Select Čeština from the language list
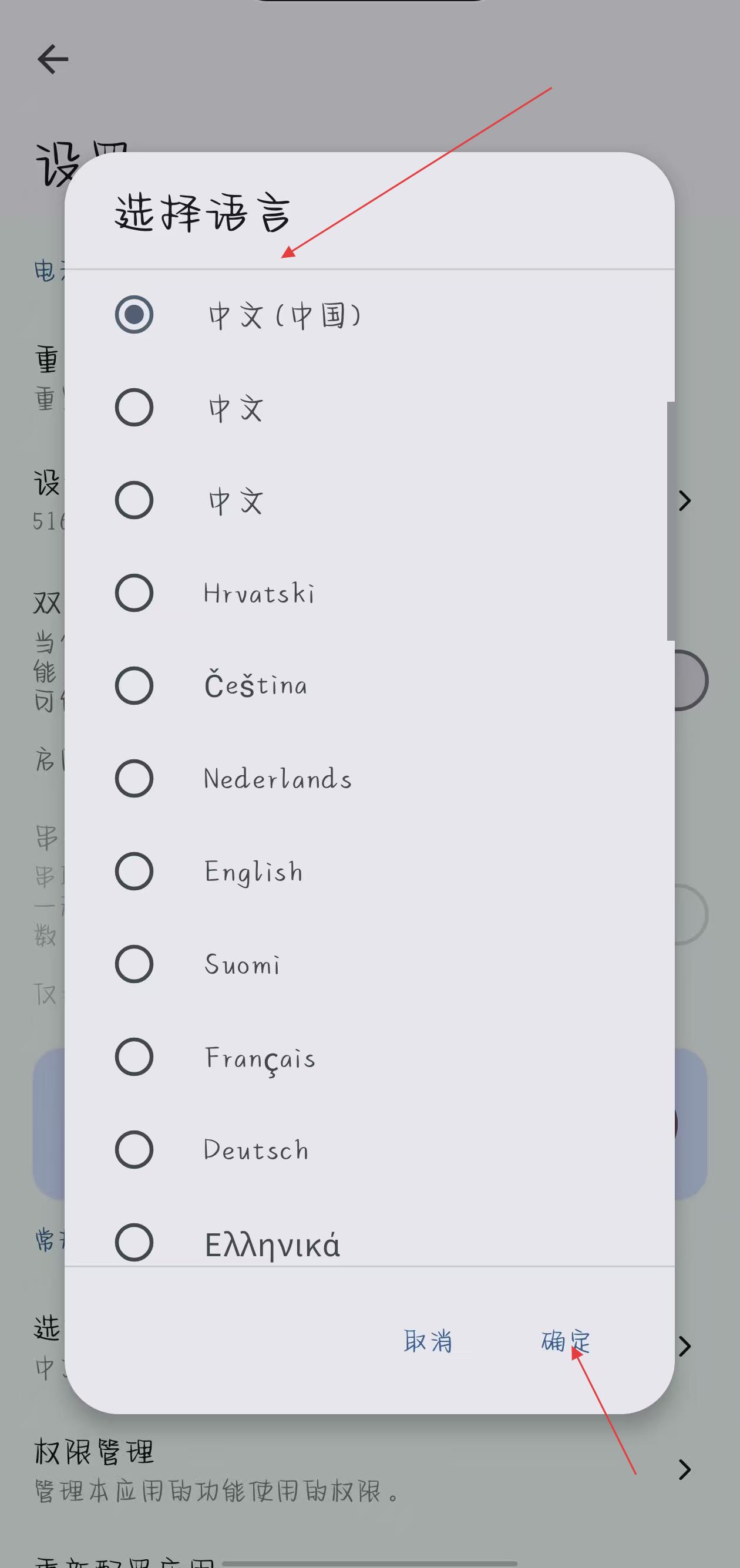740x1568 pixels. [134, 685]
